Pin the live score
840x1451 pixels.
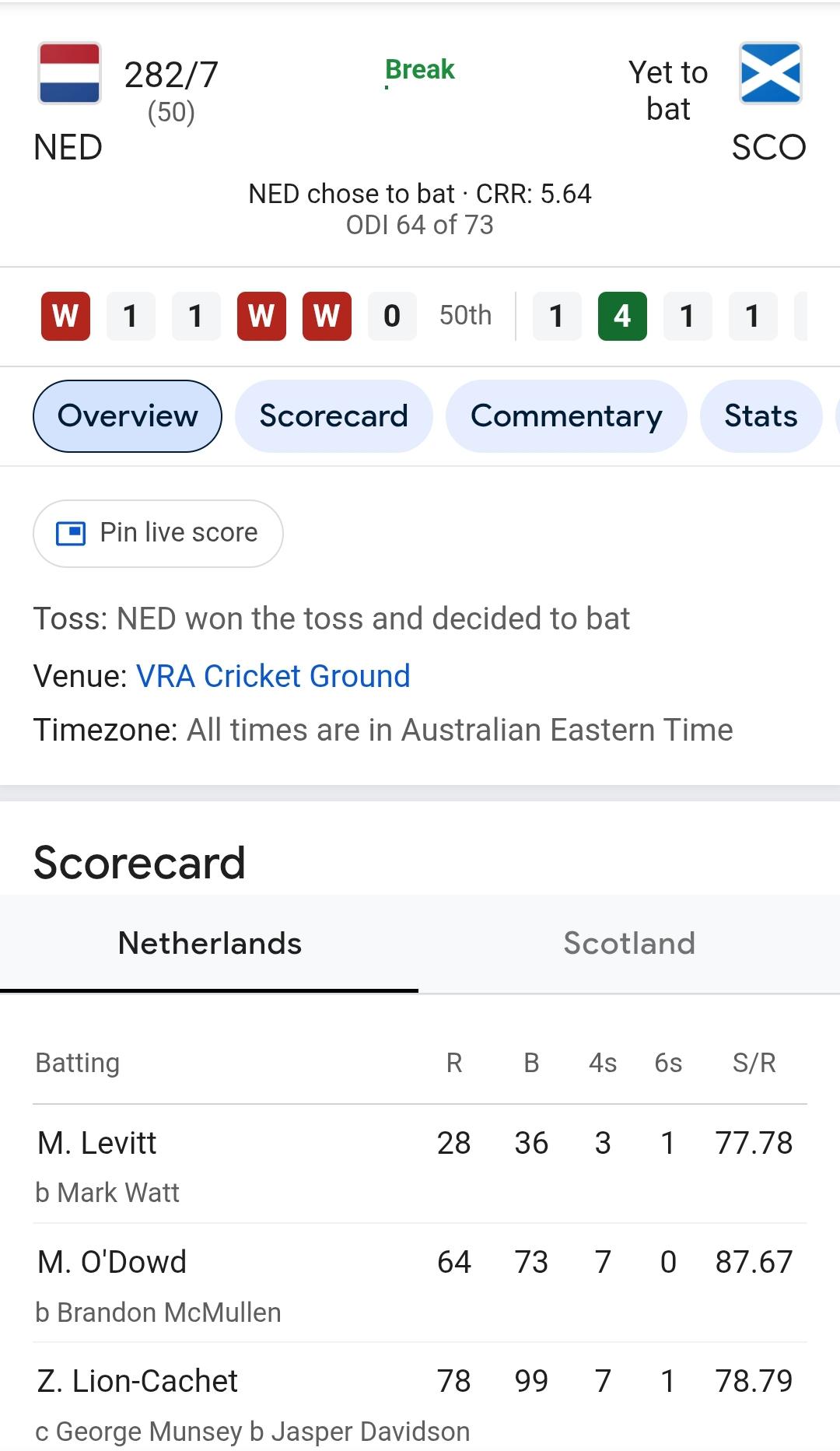tap(158, 534)
